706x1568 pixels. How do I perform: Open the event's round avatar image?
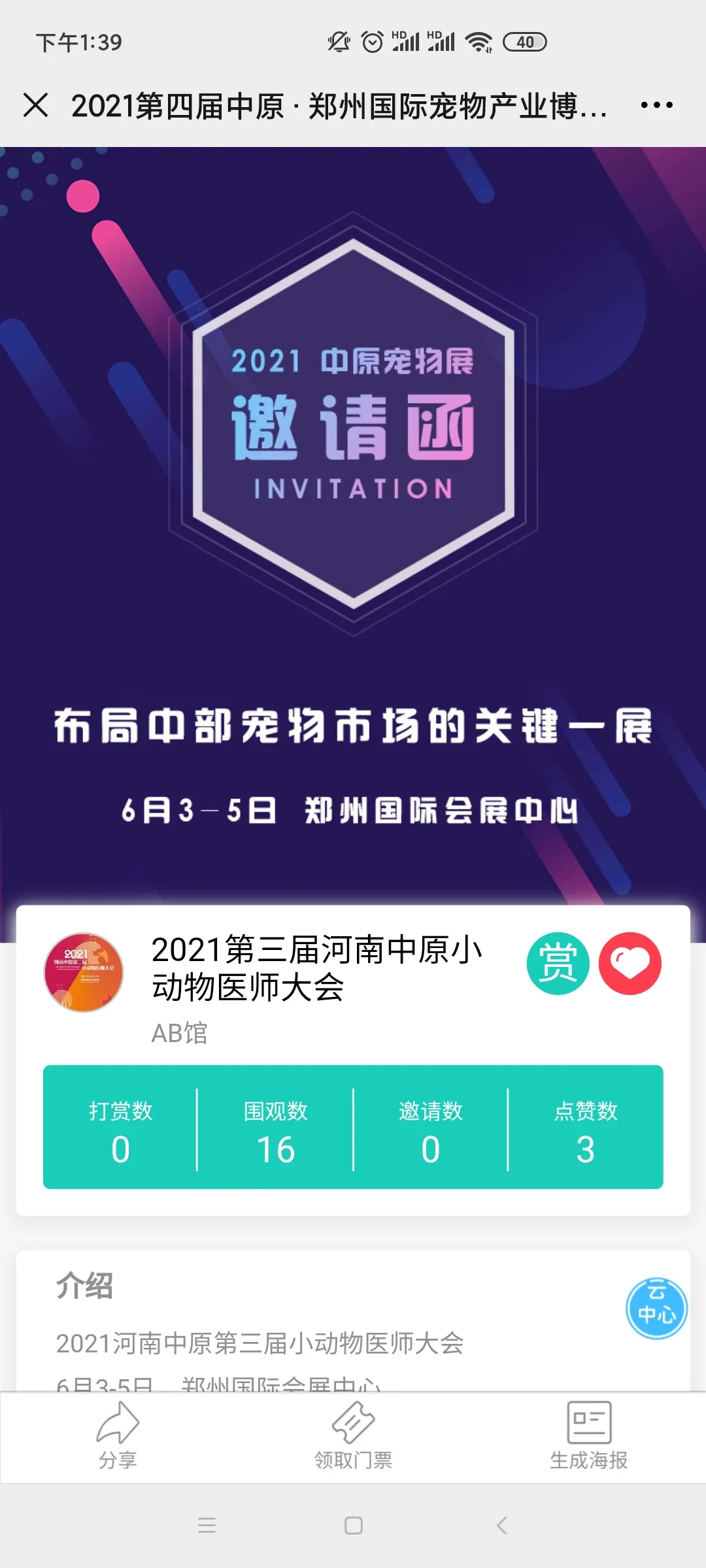84,972
